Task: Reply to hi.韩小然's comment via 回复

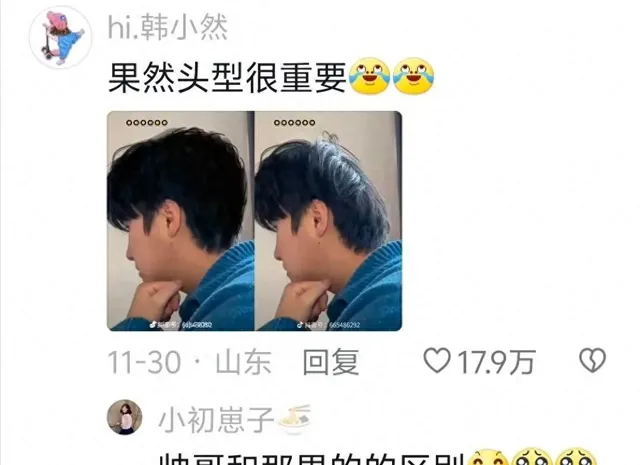Action: pyautogui.click(x=330, y=362)
